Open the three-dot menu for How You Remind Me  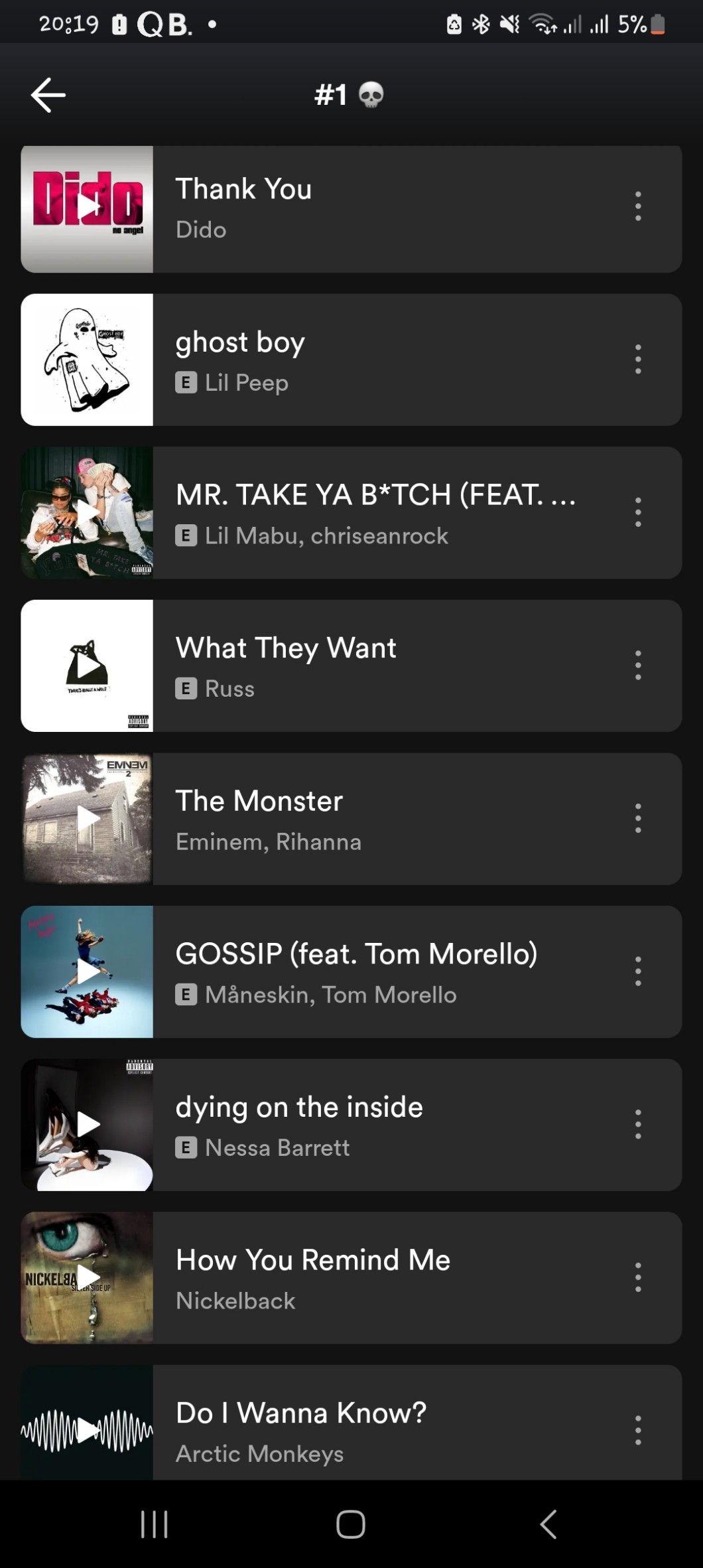pyautogui.click(x=638, y=1277)
